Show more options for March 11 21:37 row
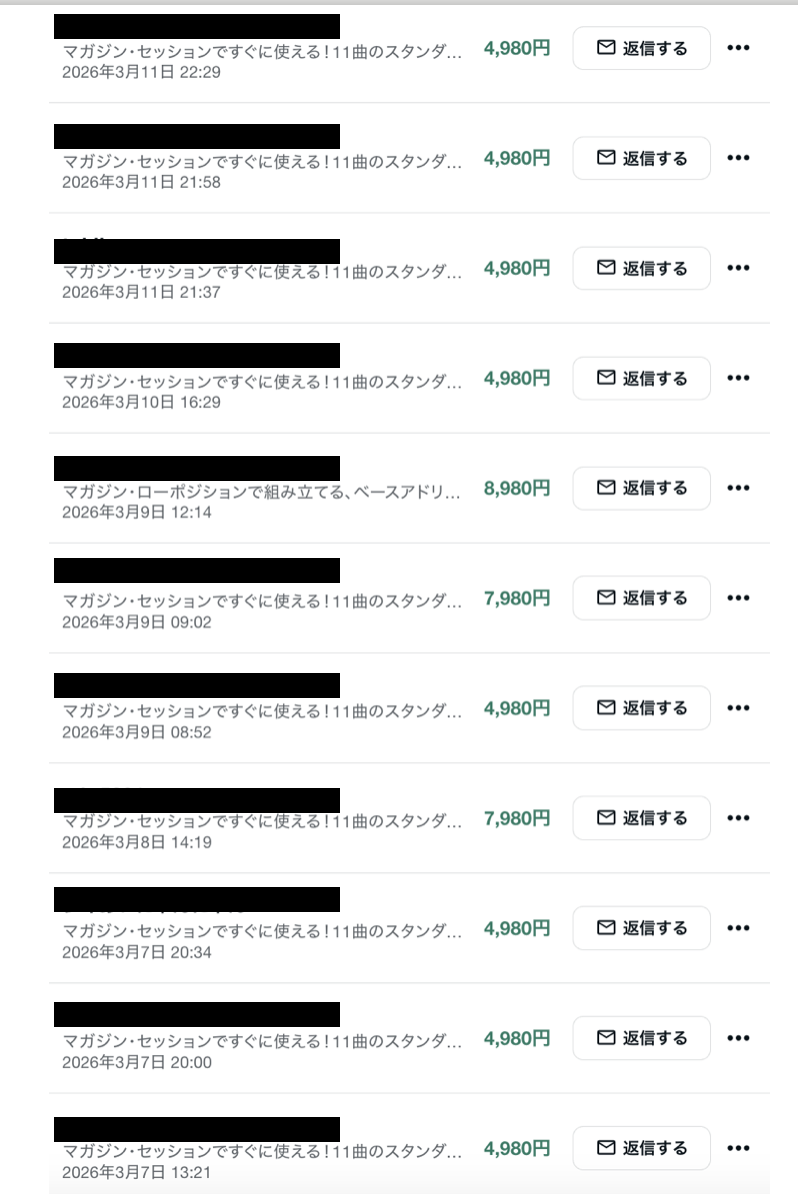The height and width of the screenshot is (1194, 798). pos(738,268)
